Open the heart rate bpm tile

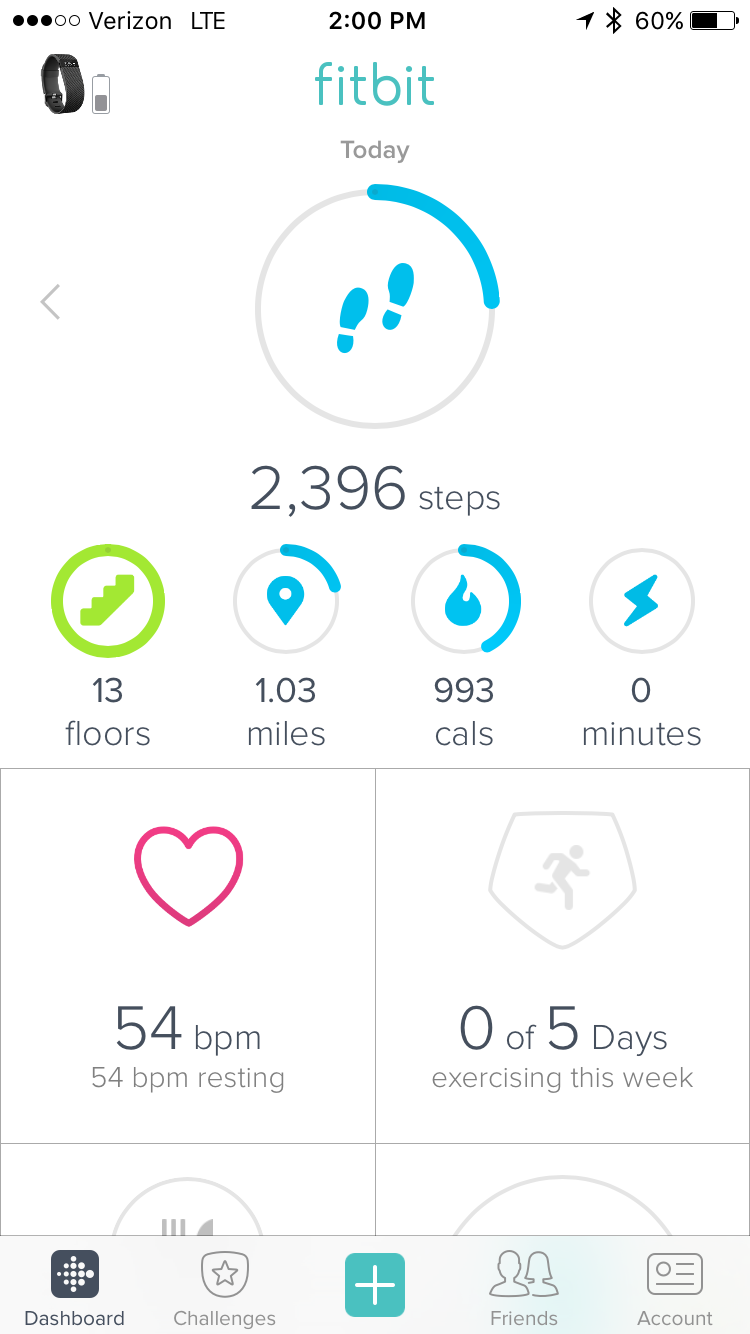(x=188, y=955)
